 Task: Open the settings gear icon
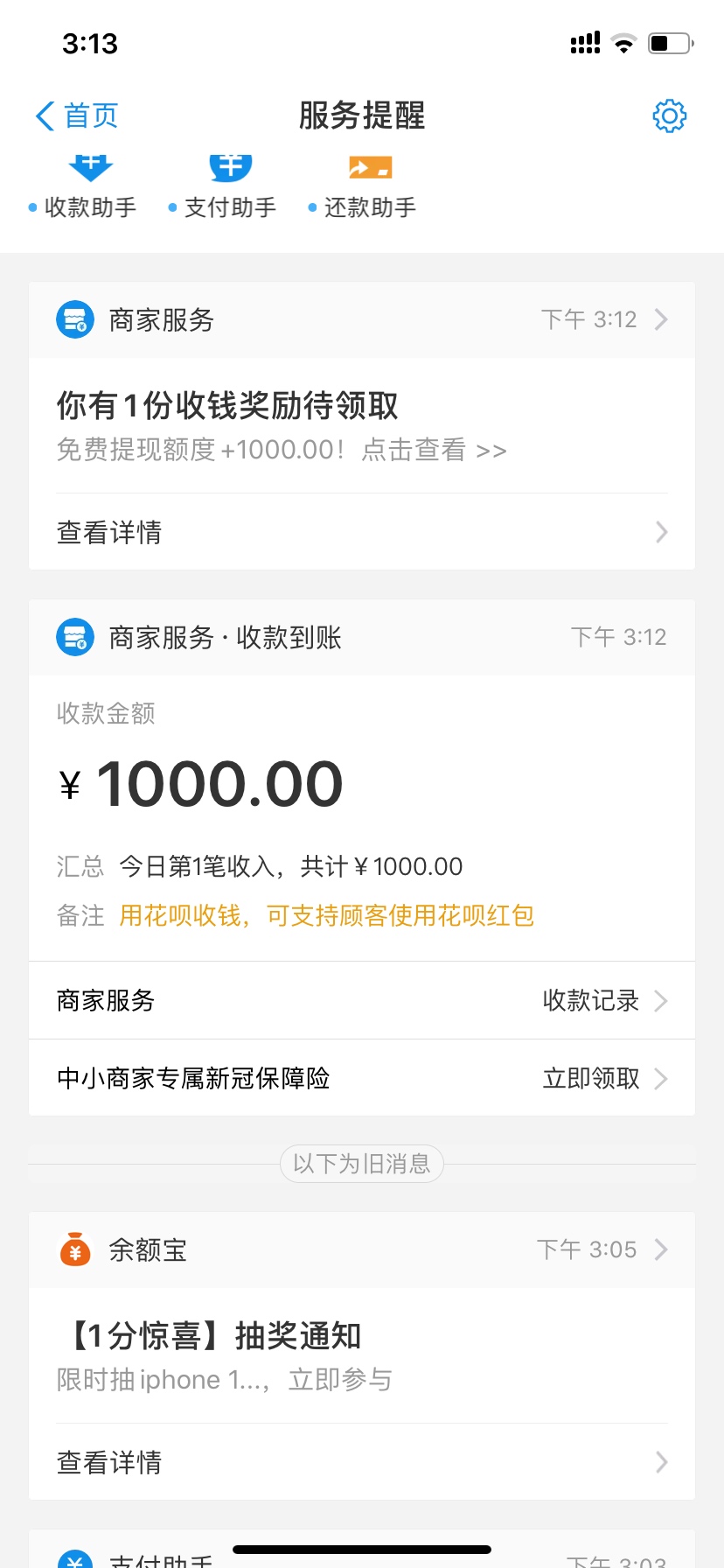(670, 115)
